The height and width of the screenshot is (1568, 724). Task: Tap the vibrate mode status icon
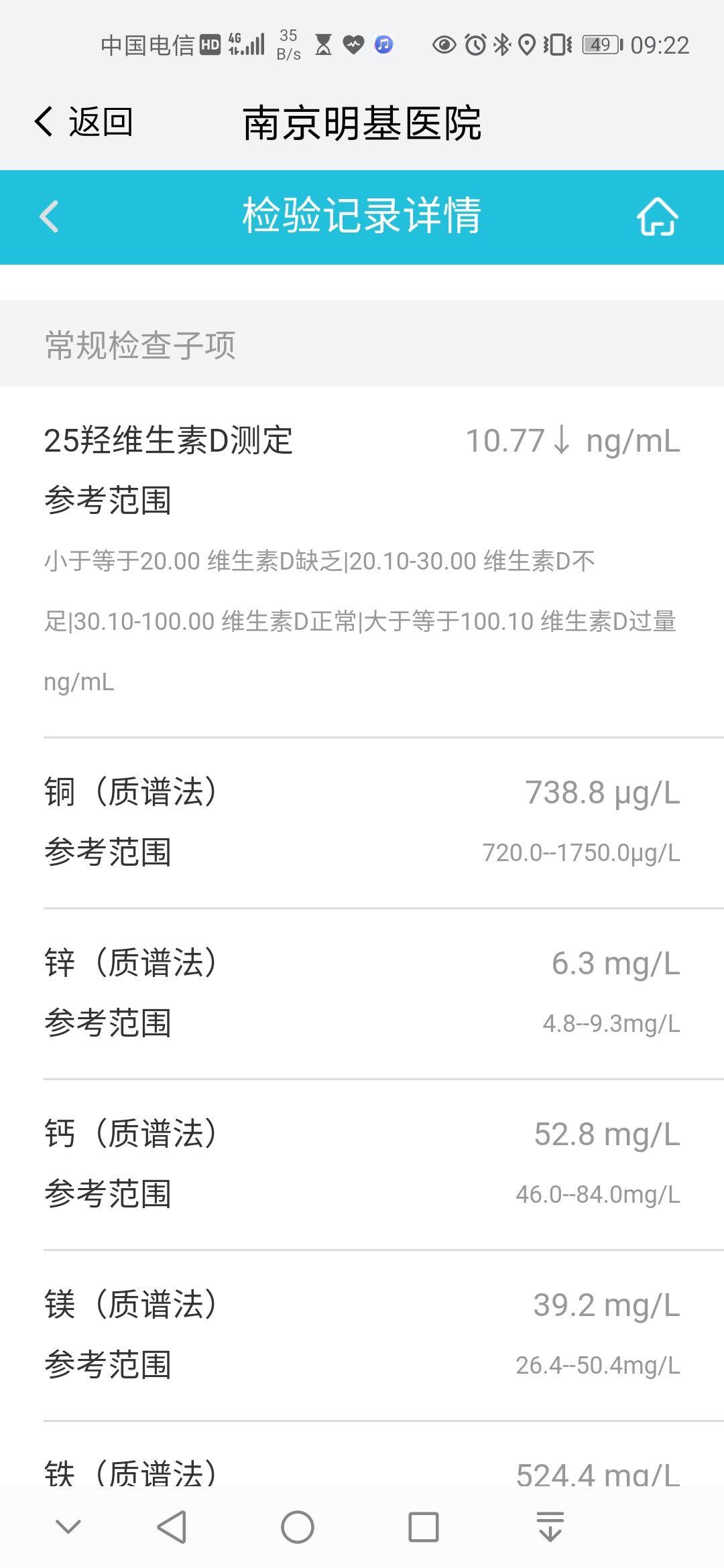coord(558,45)
